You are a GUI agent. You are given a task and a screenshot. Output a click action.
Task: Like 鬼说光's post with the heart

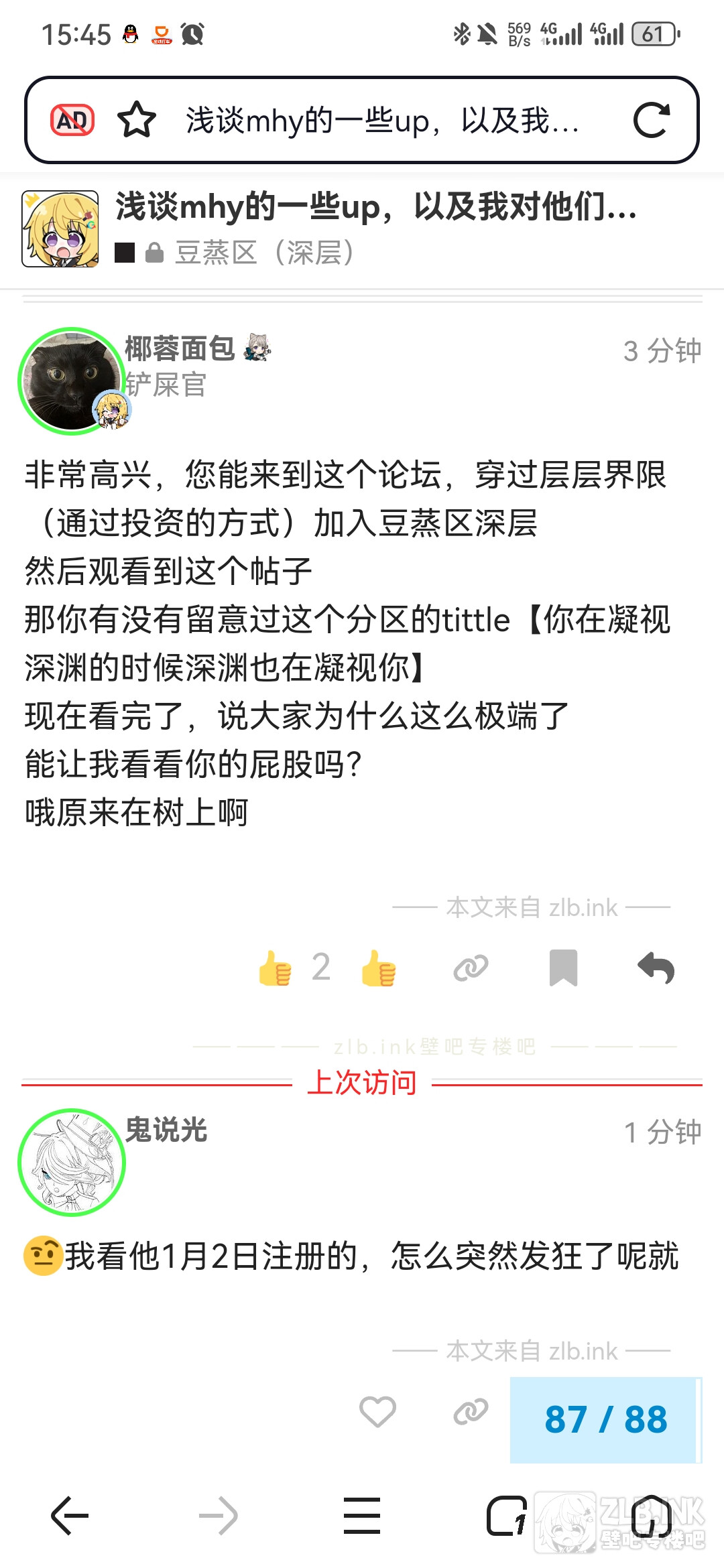[378, 1412]
